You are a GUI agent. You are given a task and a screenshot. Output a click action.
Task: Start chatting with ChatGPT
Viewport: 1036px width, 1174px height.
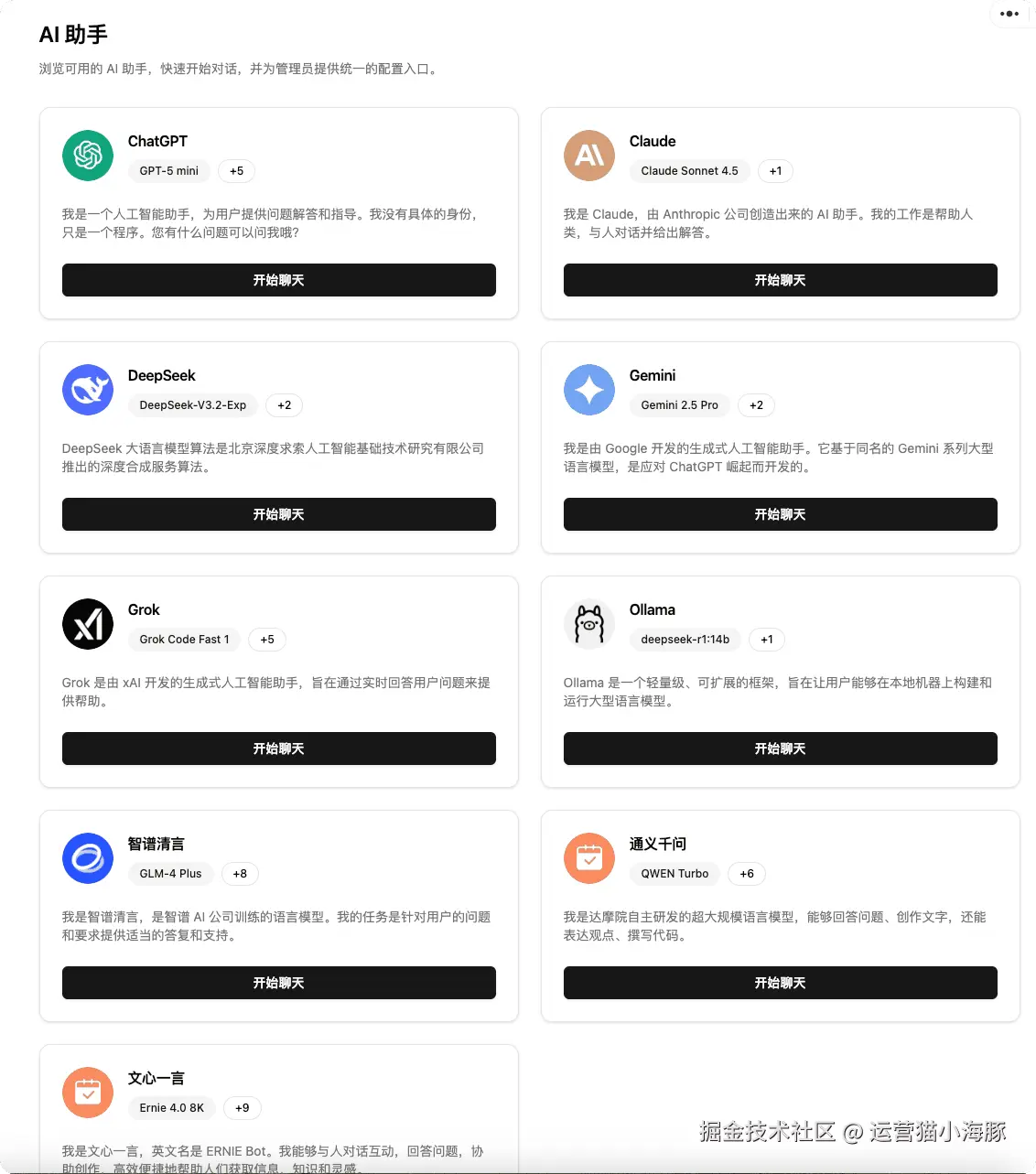[278, 280]
